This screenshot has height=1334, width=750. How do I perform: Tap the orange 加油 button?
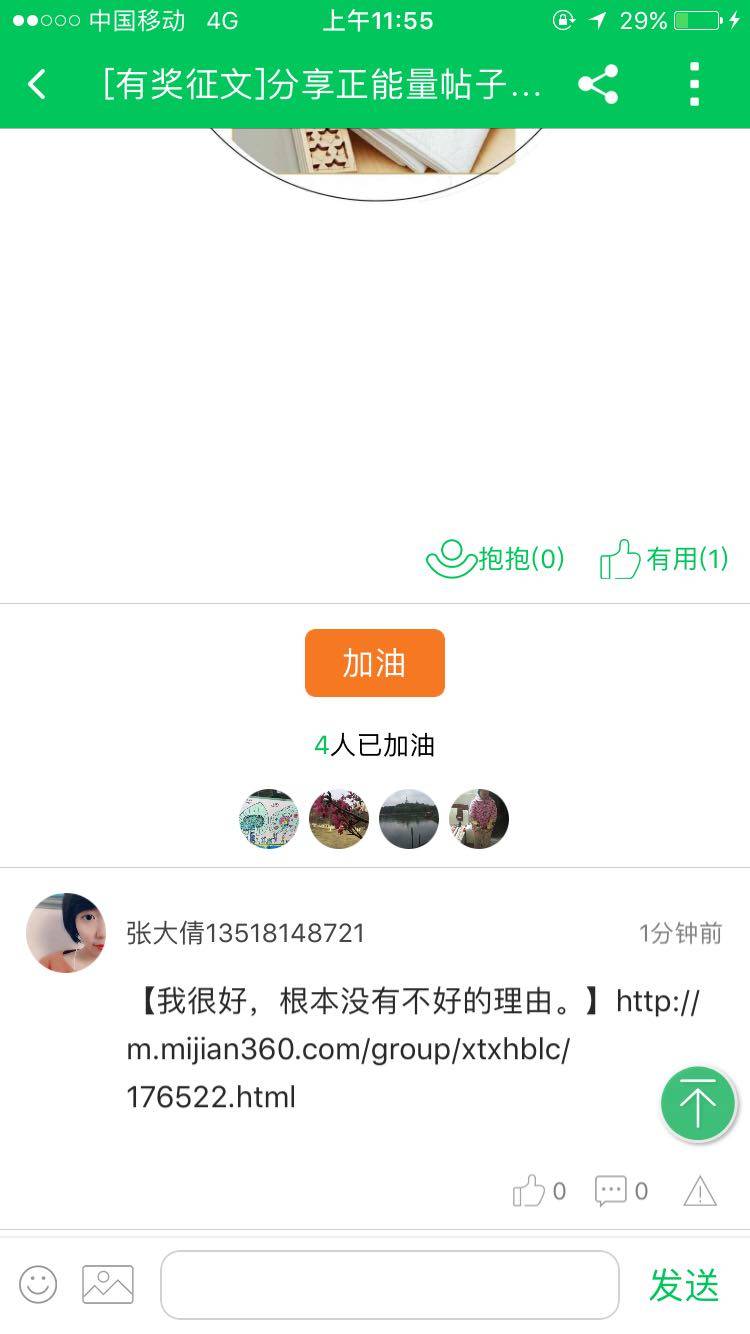click(374, 663)
